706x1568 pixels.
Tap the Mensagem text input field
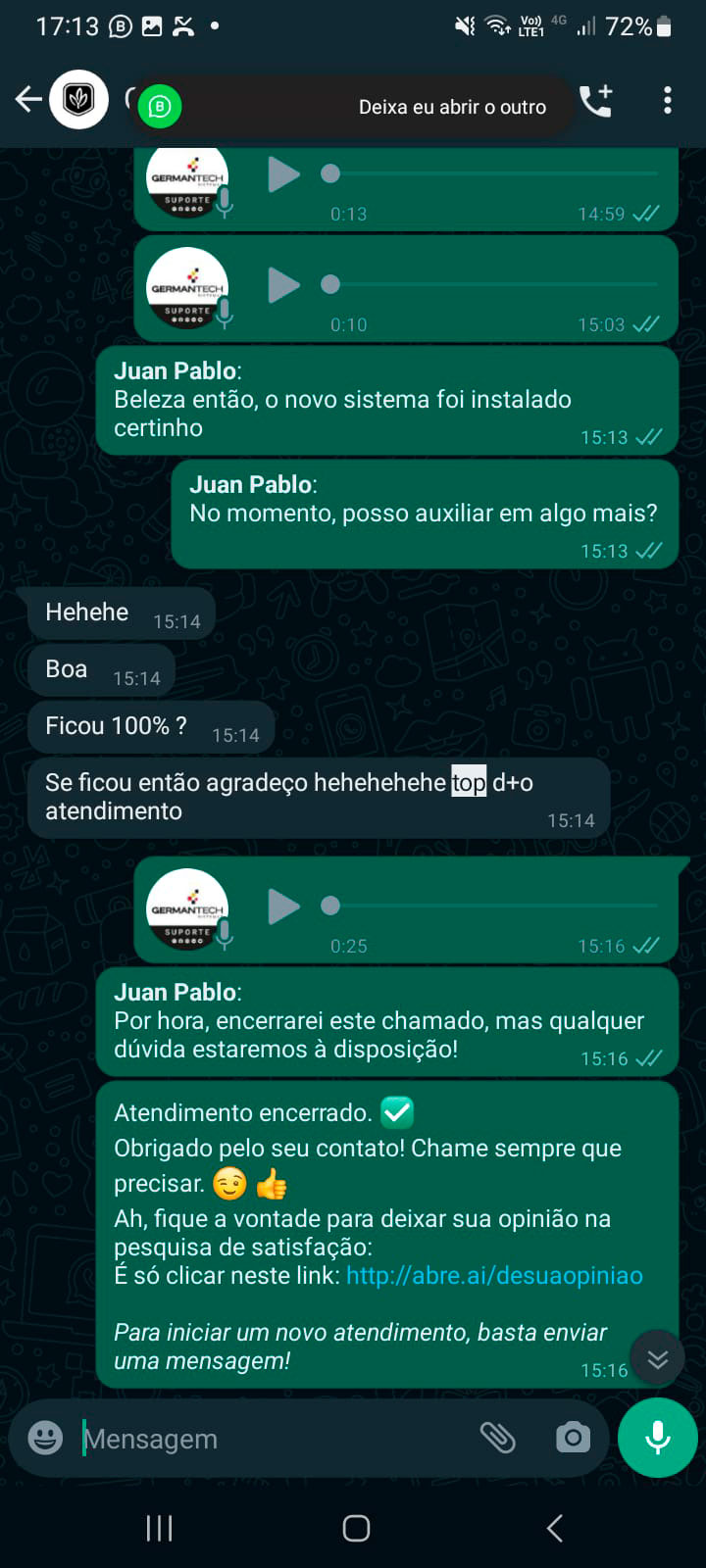click(245, 1438)
